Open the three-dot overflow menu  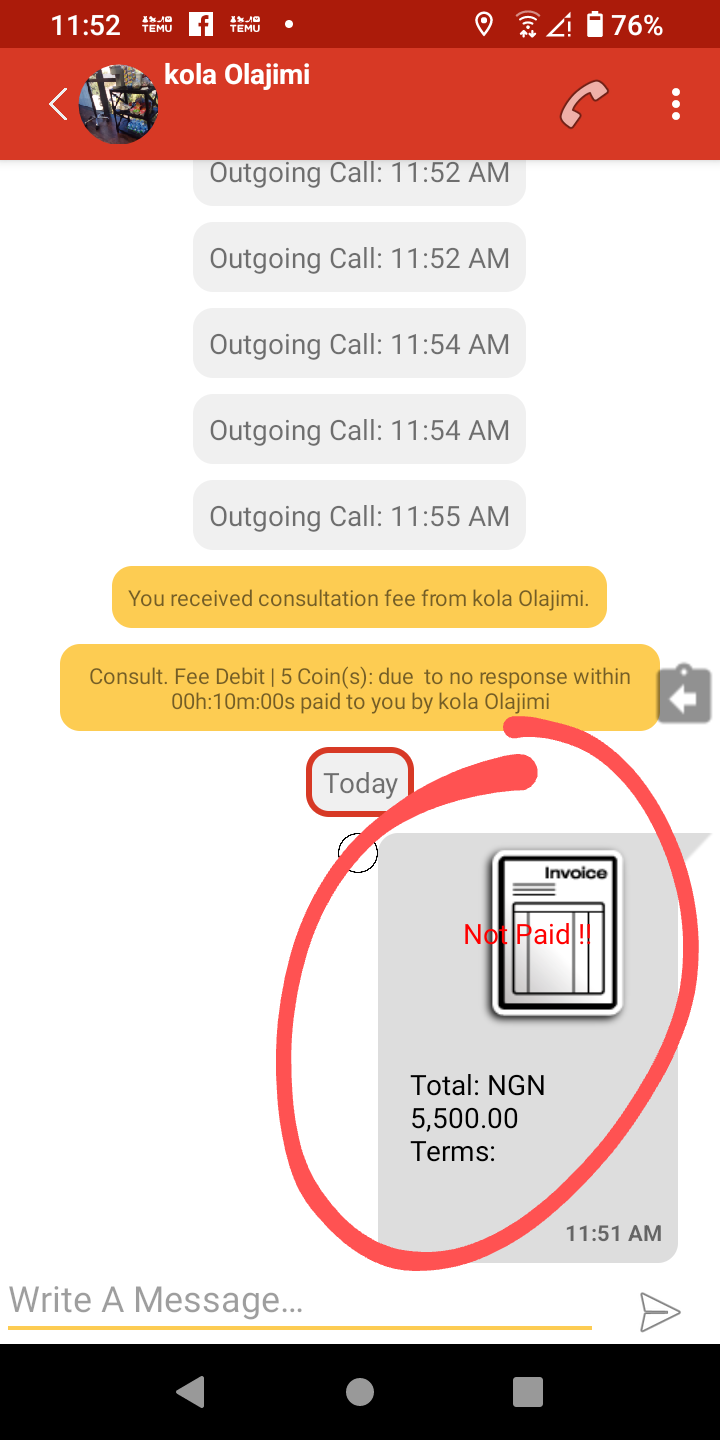[676, 104]
